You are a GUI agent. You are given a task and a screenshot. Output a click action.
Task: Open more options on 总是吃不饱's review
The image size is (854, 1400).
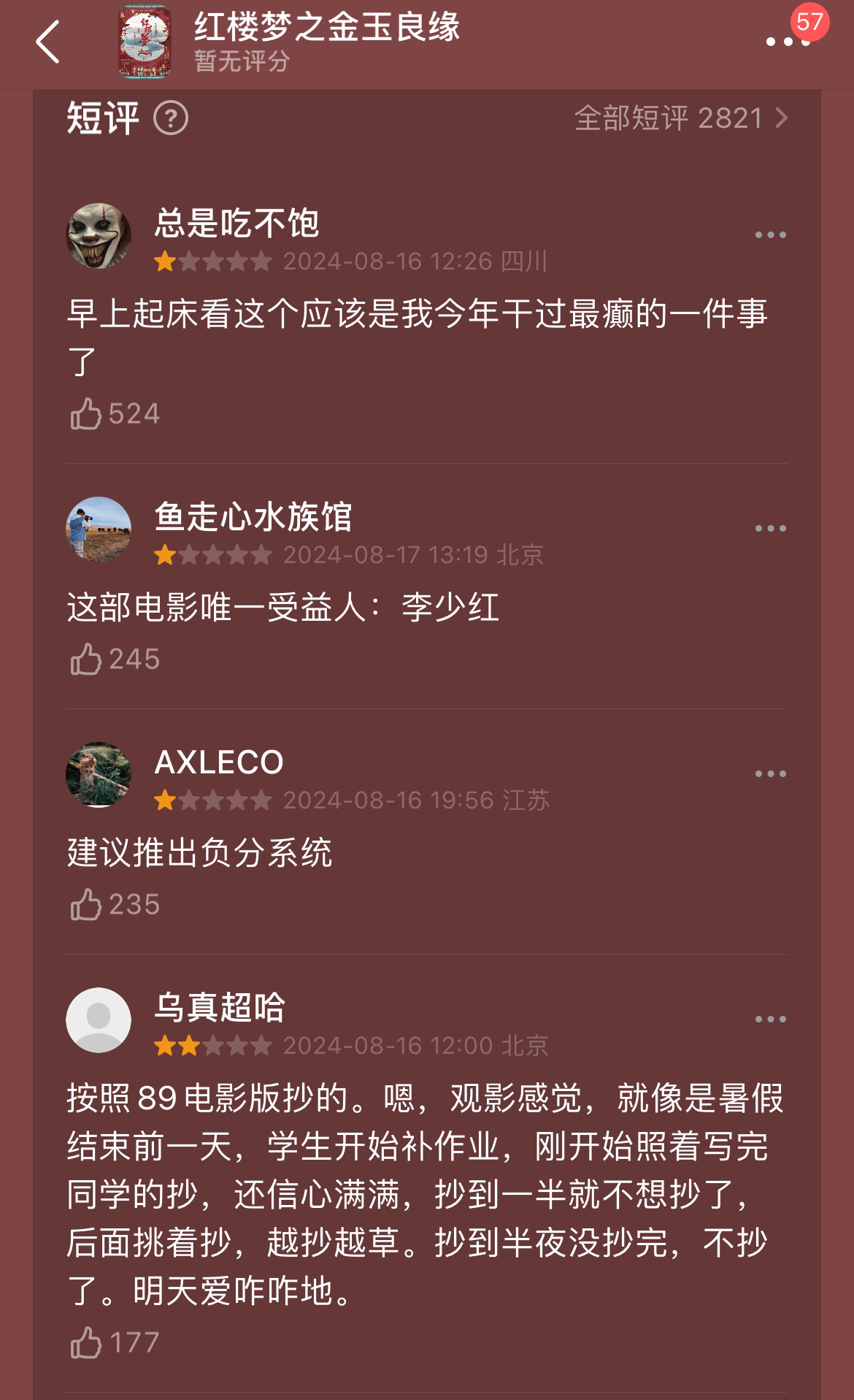770,235
